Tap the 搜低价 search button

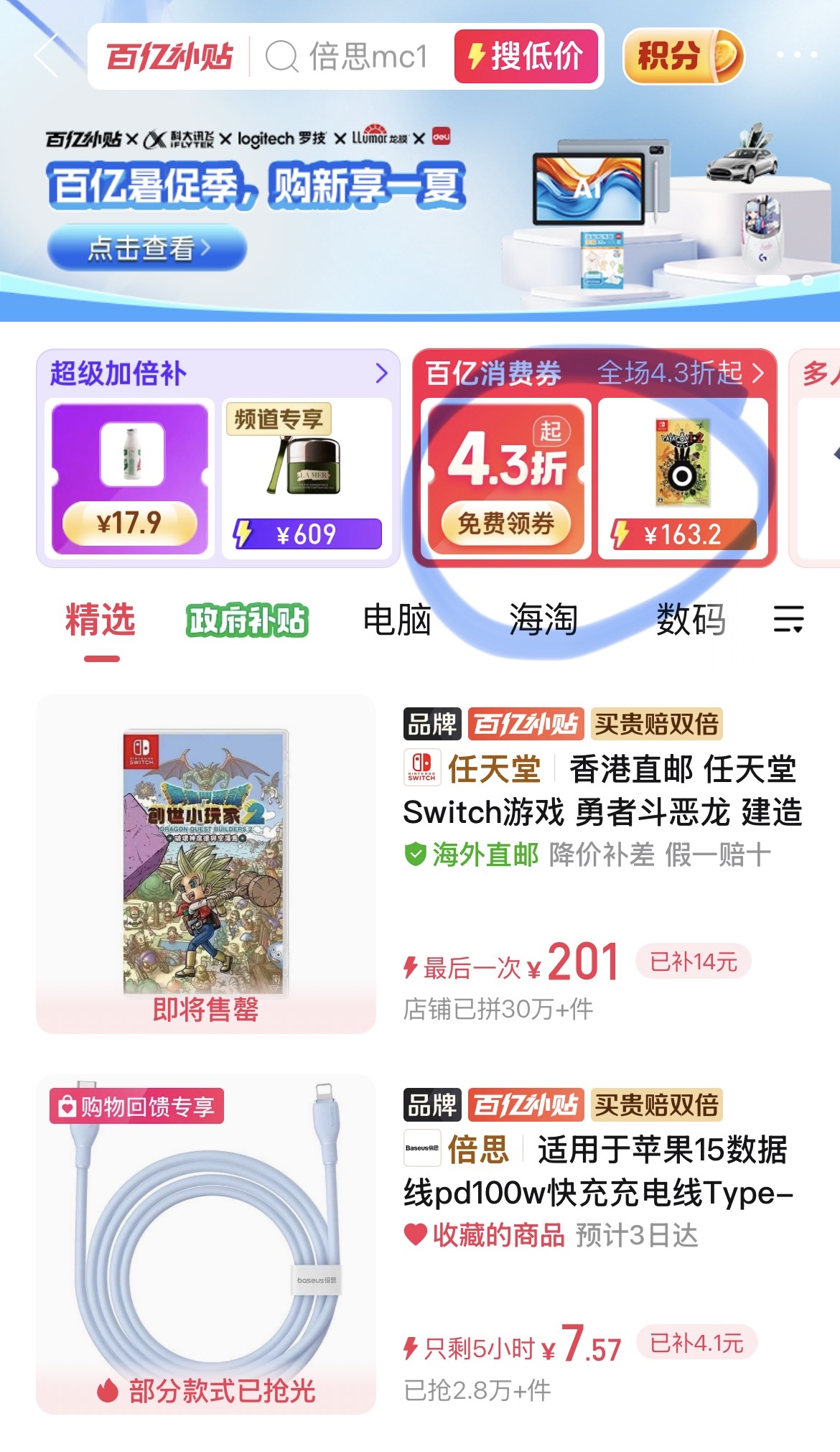tap(526, 56)
